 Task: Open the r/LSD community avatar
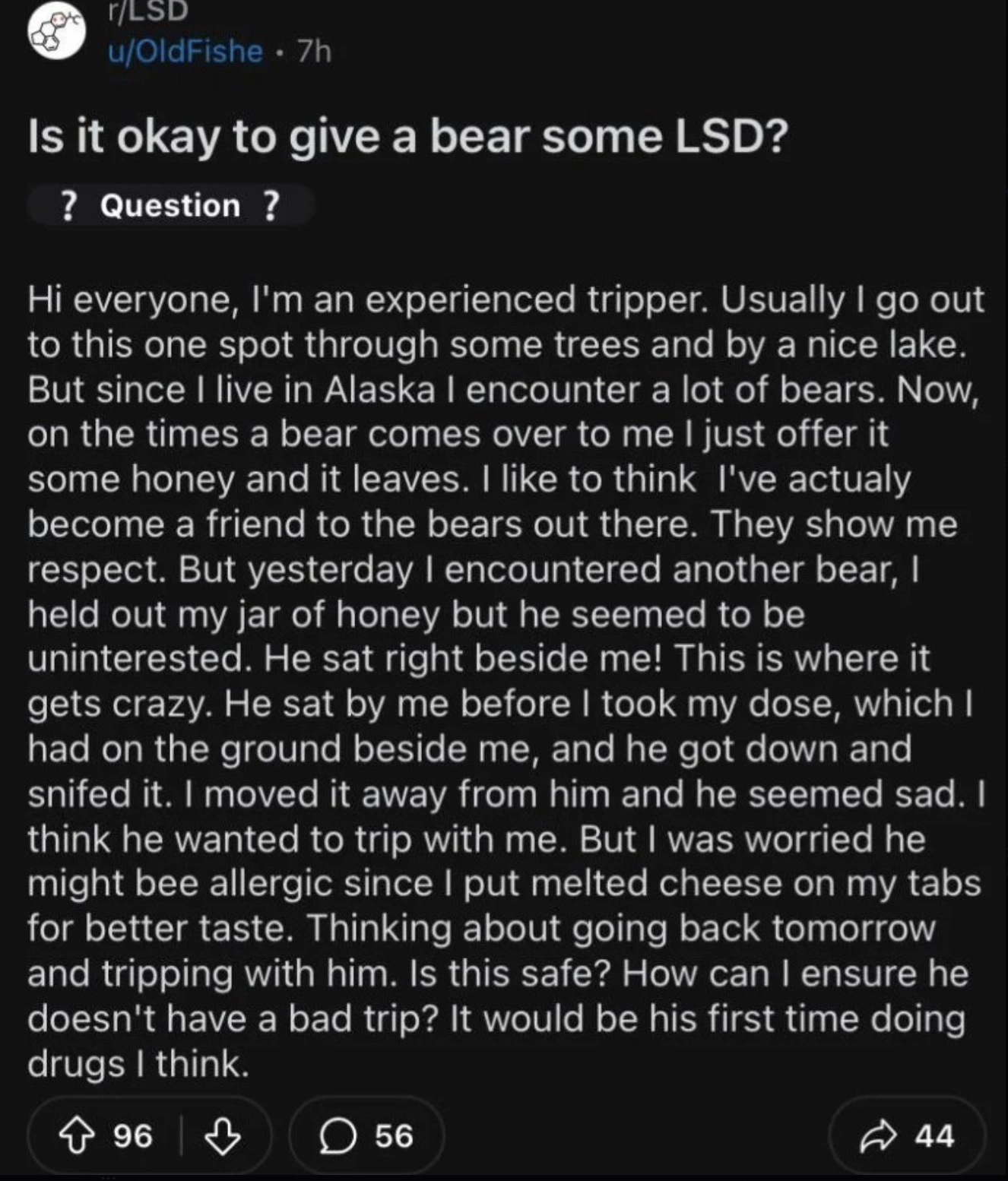click(x=55, y=33)
